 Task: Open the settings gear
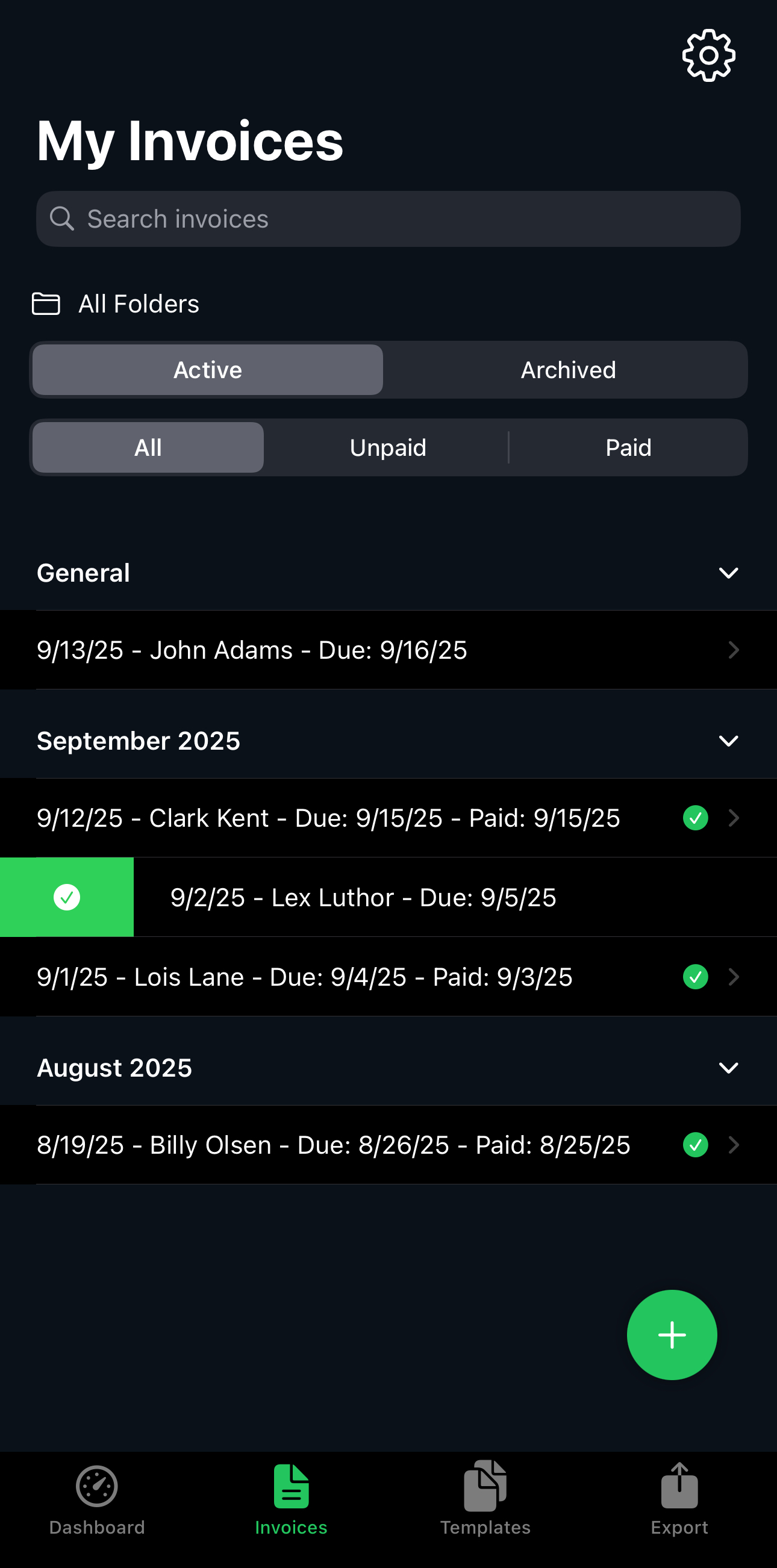coord(708,55)
